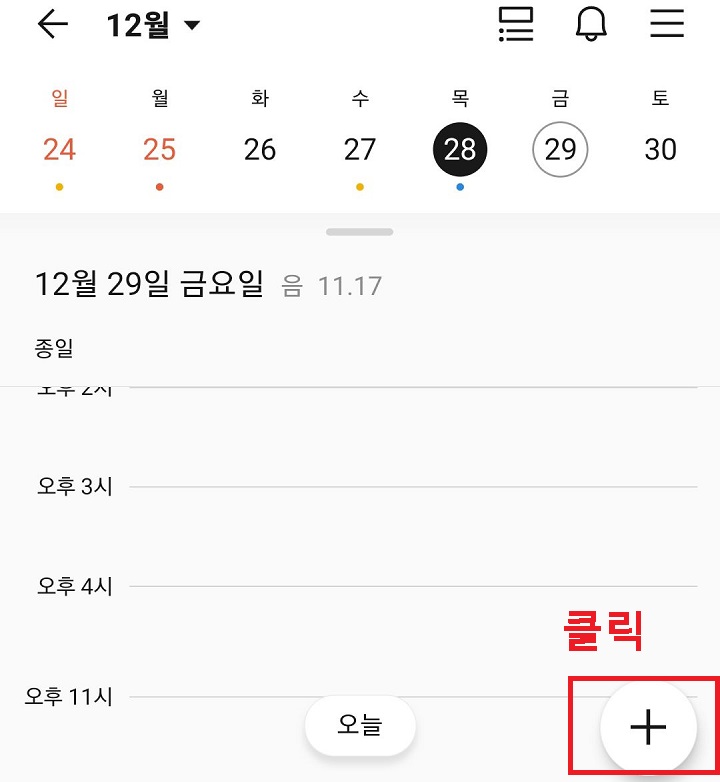Open the notification bell icon

(590, 24)
